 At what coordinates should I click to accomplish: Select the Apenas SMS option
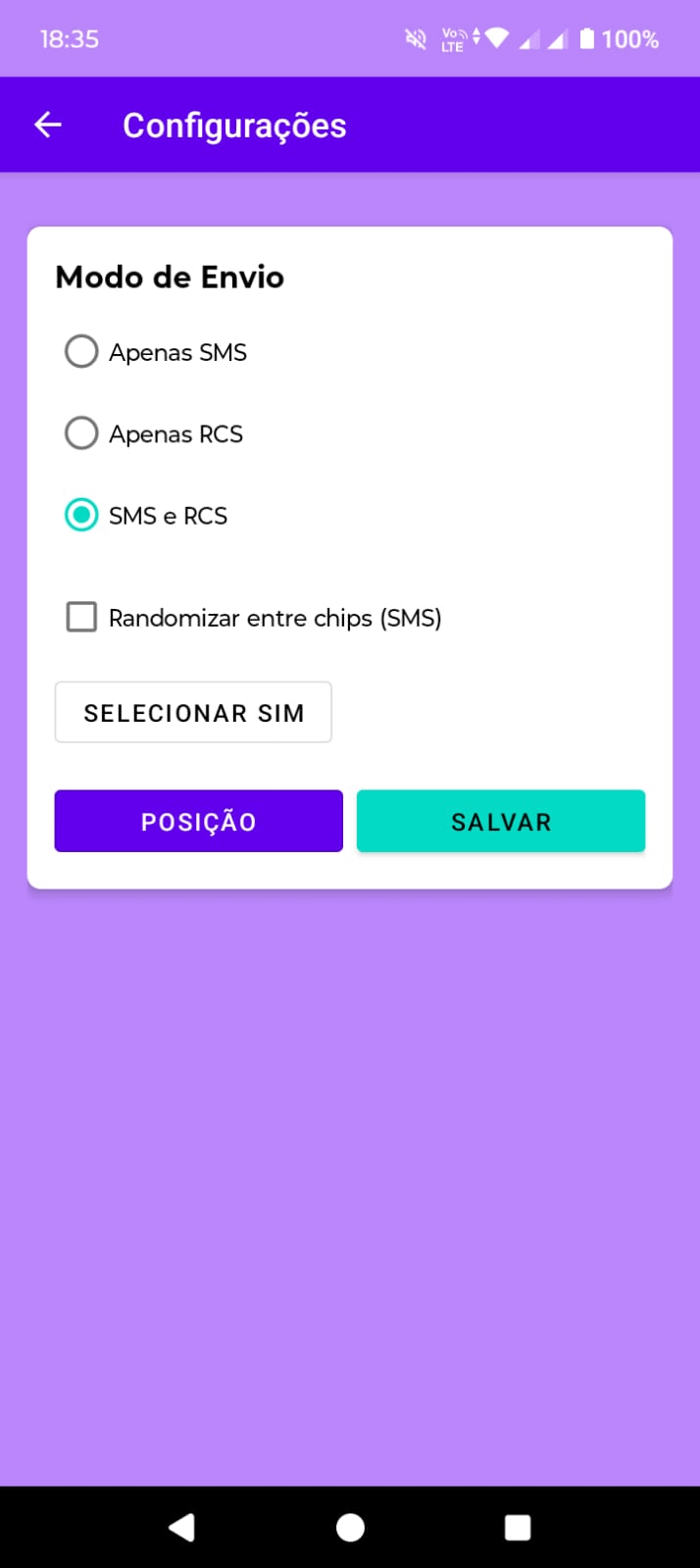click(81, 351)
